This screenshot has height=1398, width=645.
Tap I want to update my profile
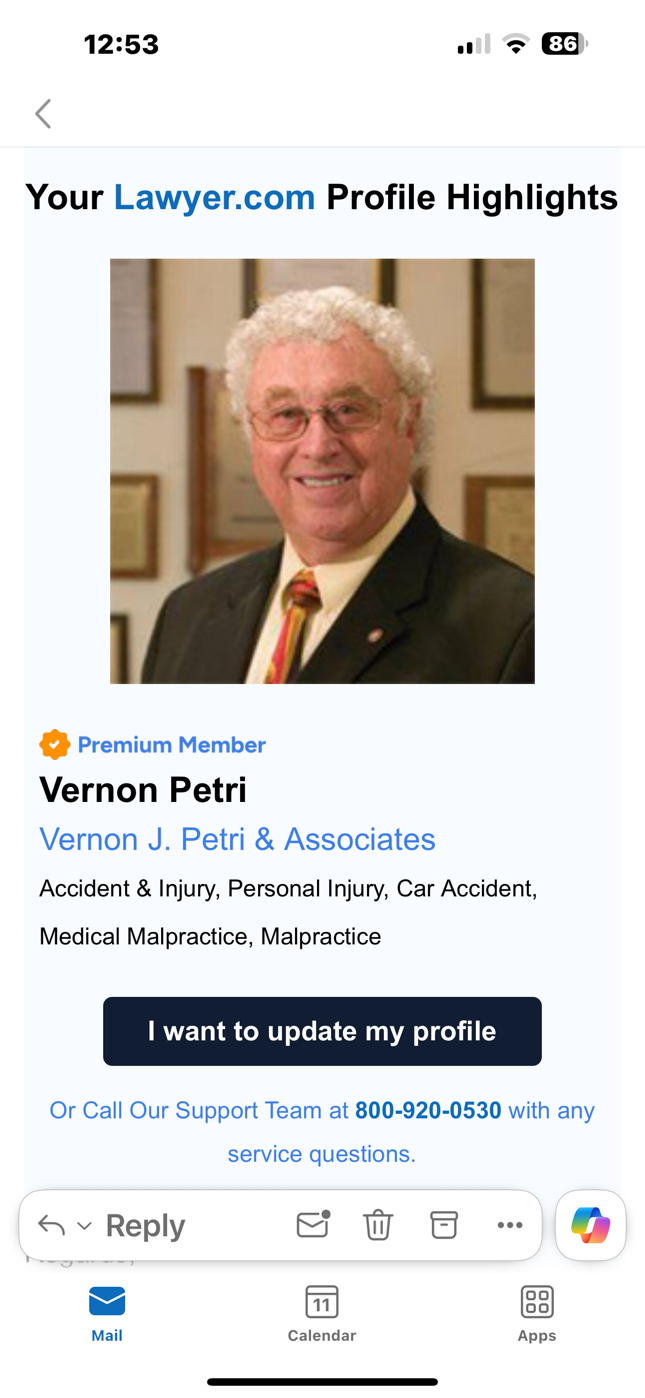pos(322,1031)
